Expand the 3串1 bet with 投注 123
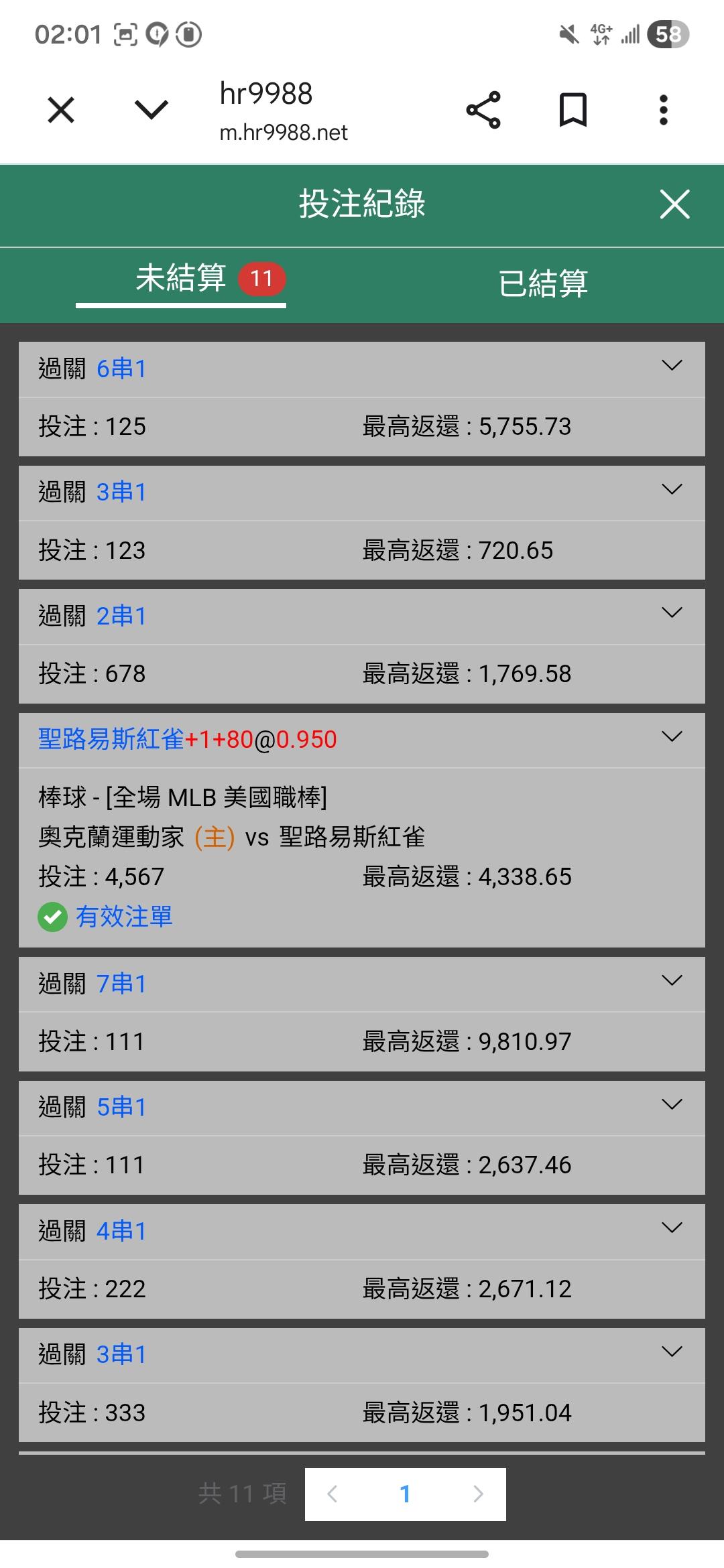The height and width of the screenshot is (1568, 724). tap(672, 489)
